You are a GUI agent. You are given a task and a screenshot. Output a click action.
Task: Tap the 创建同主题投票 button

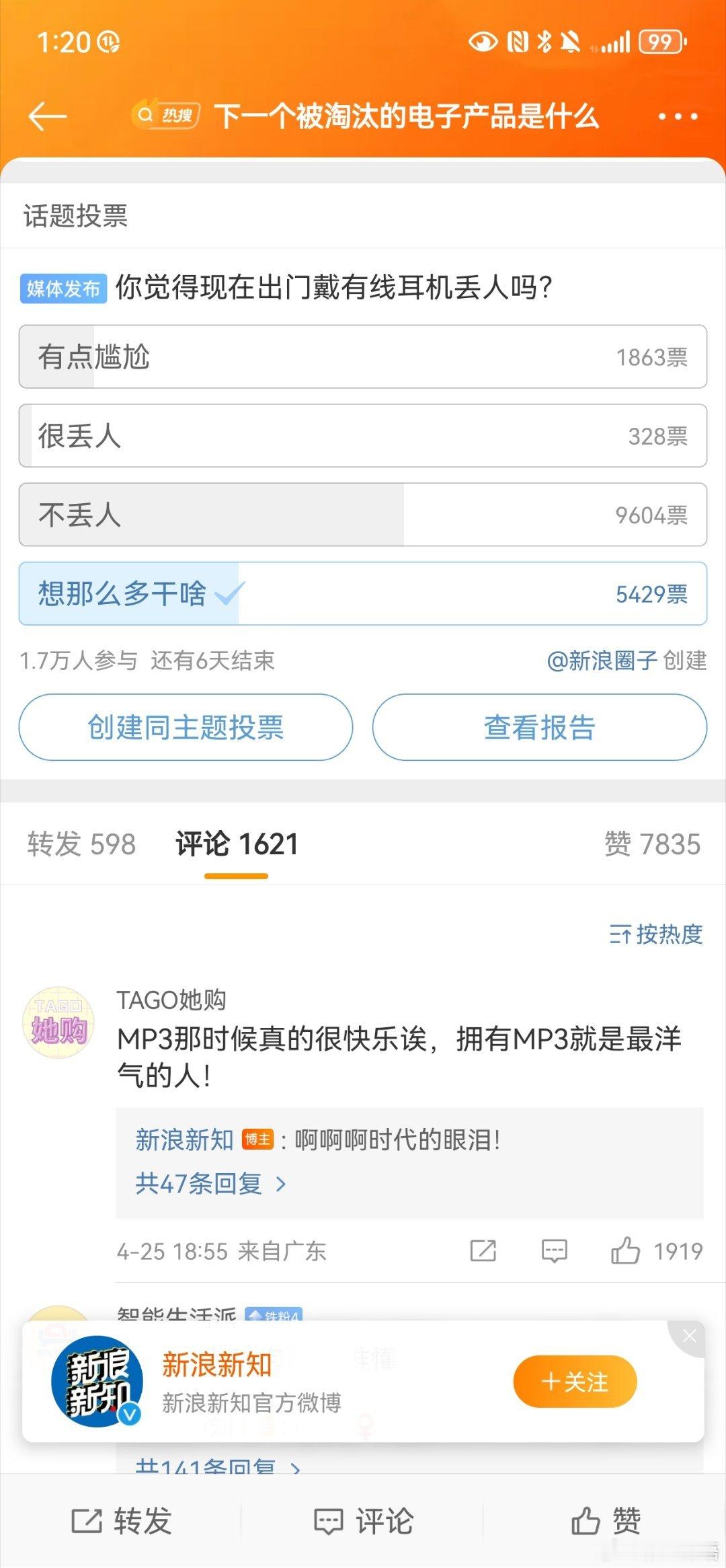(x=186, y=727)
